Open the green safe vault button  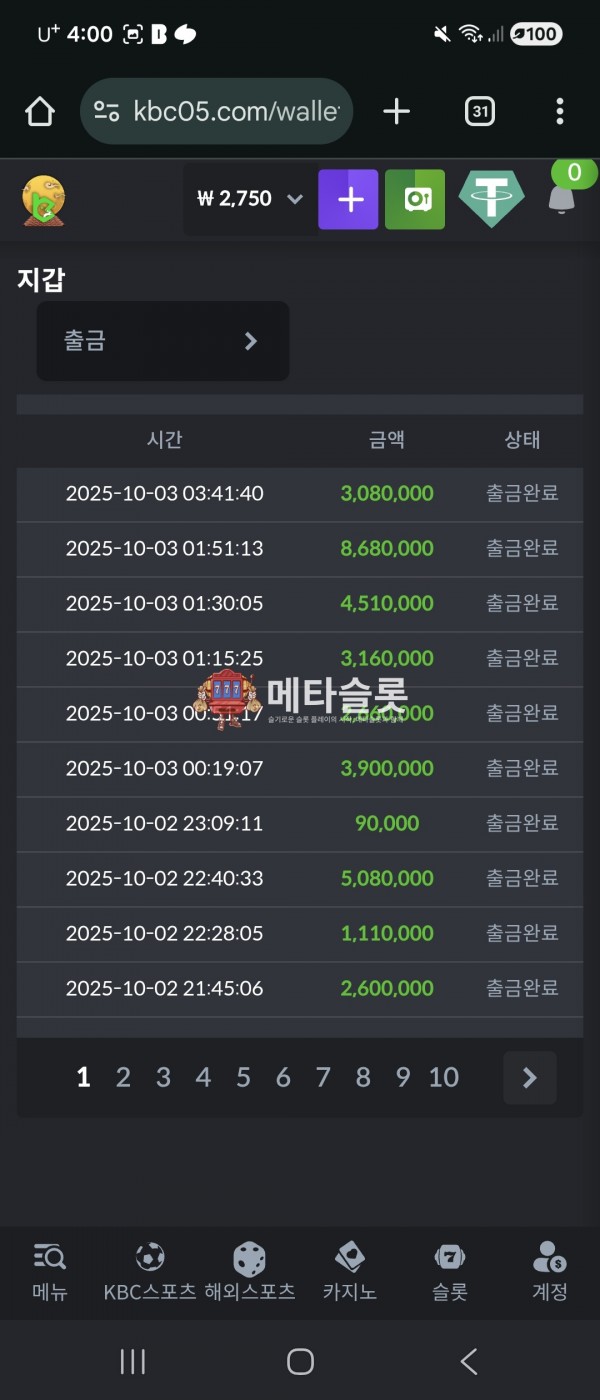[415, 199]
